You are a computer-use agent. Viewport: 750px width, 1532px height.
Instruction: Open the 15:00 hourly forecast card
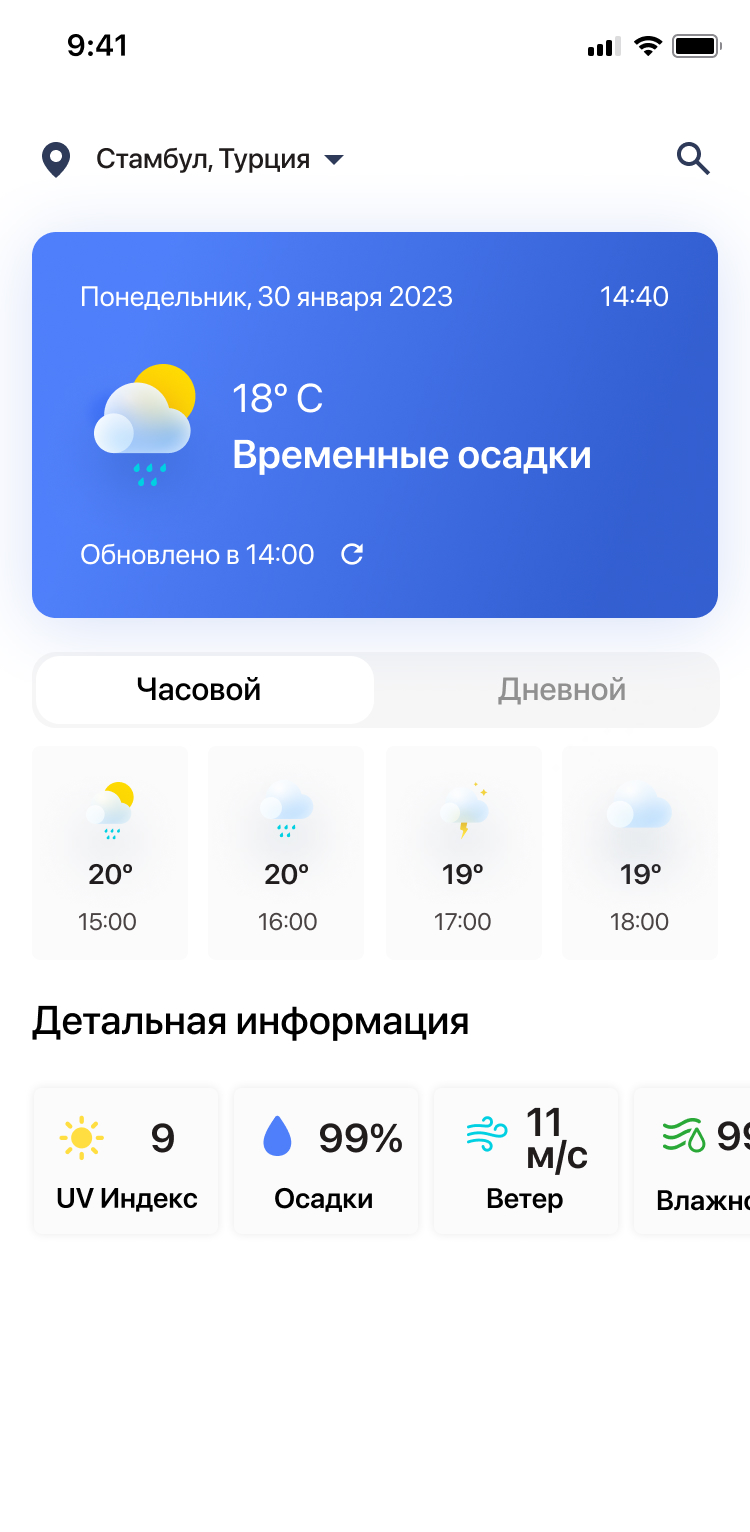(x=110, y=853)
